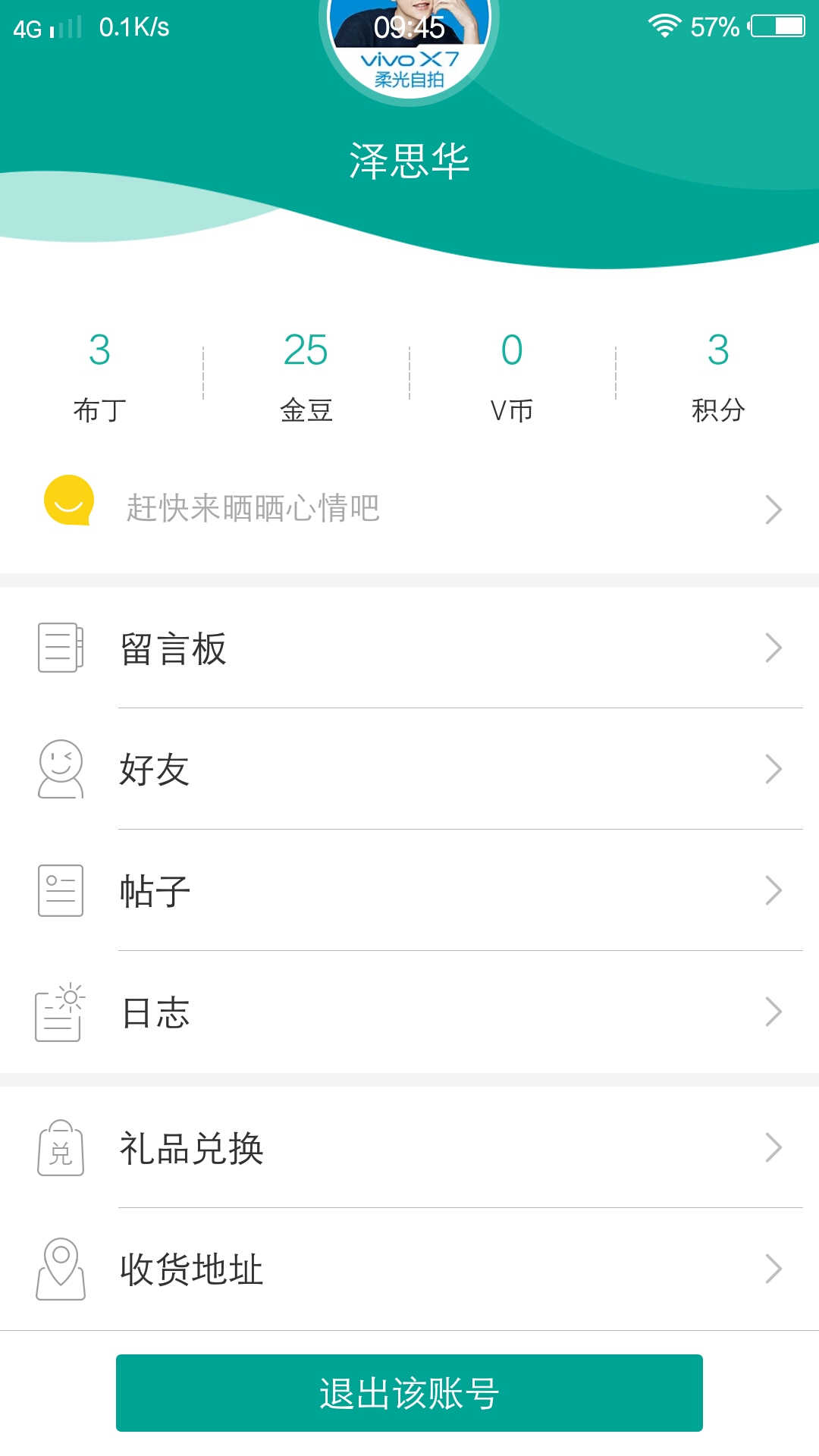Tap the Wi-Fi status icon

(x=662, y=27)
